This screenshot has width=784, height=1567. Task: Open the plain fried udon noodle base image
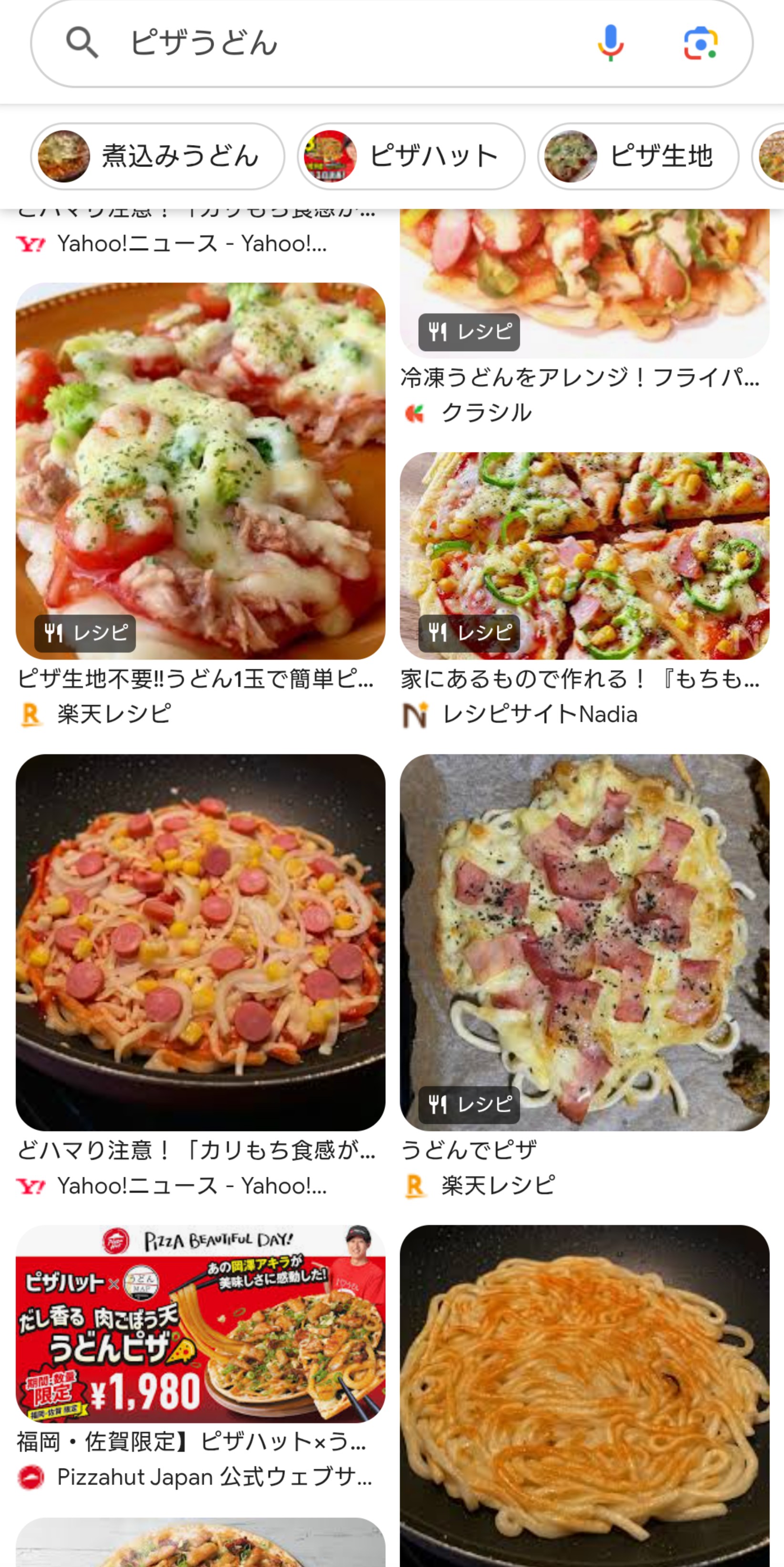(585, 1396)
